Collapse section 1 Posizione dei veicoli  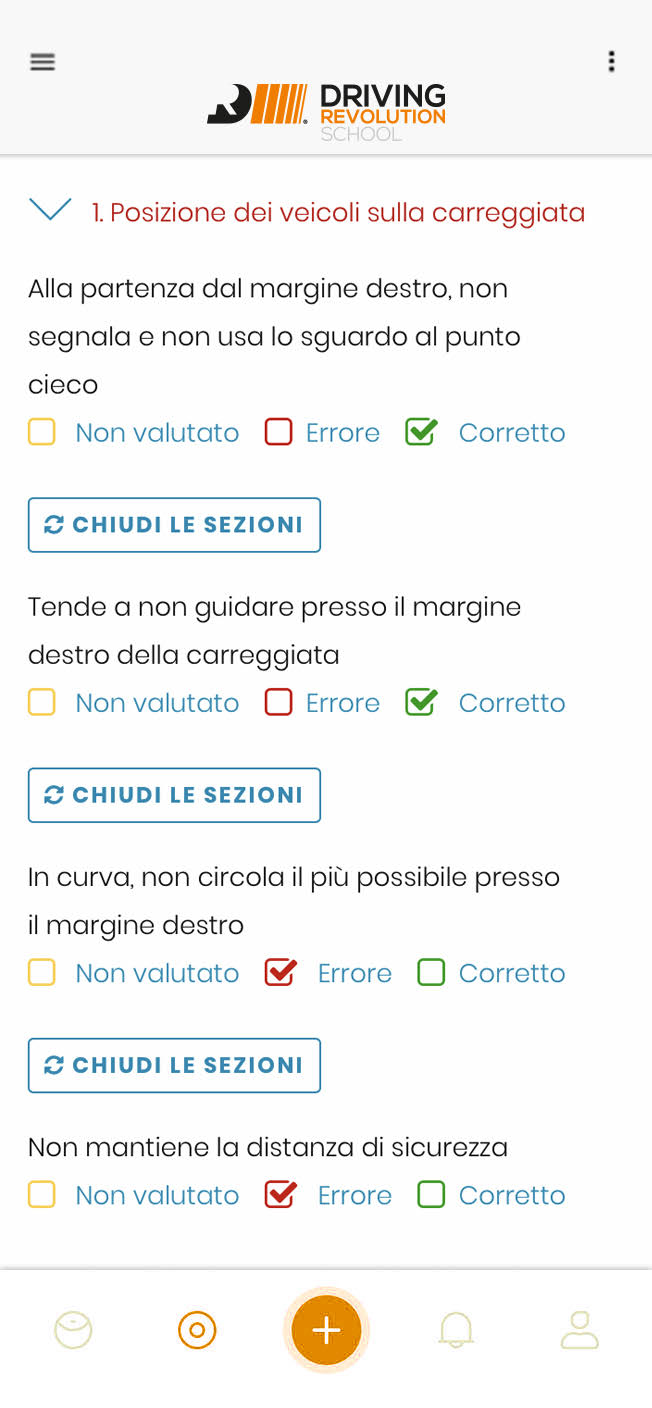(x=50, y=210)
